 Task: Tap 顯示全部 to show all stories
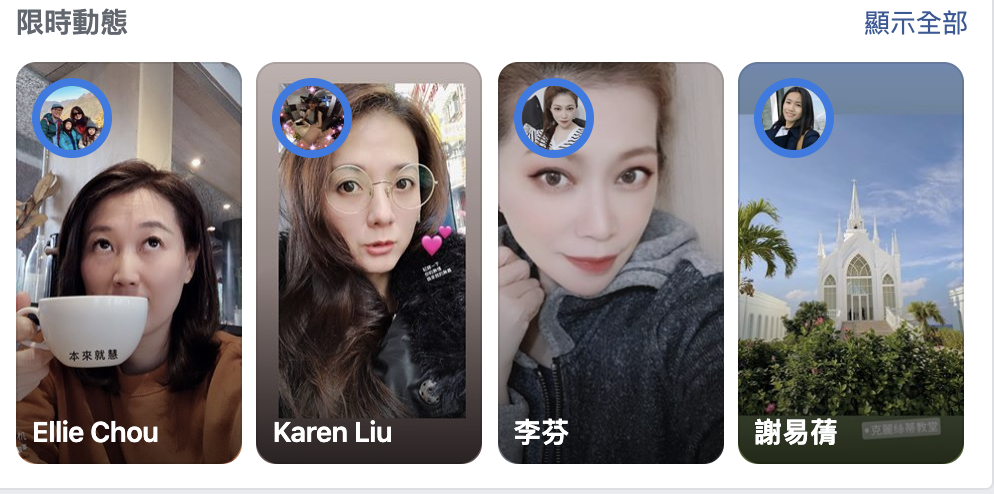[x=915, y=23]
